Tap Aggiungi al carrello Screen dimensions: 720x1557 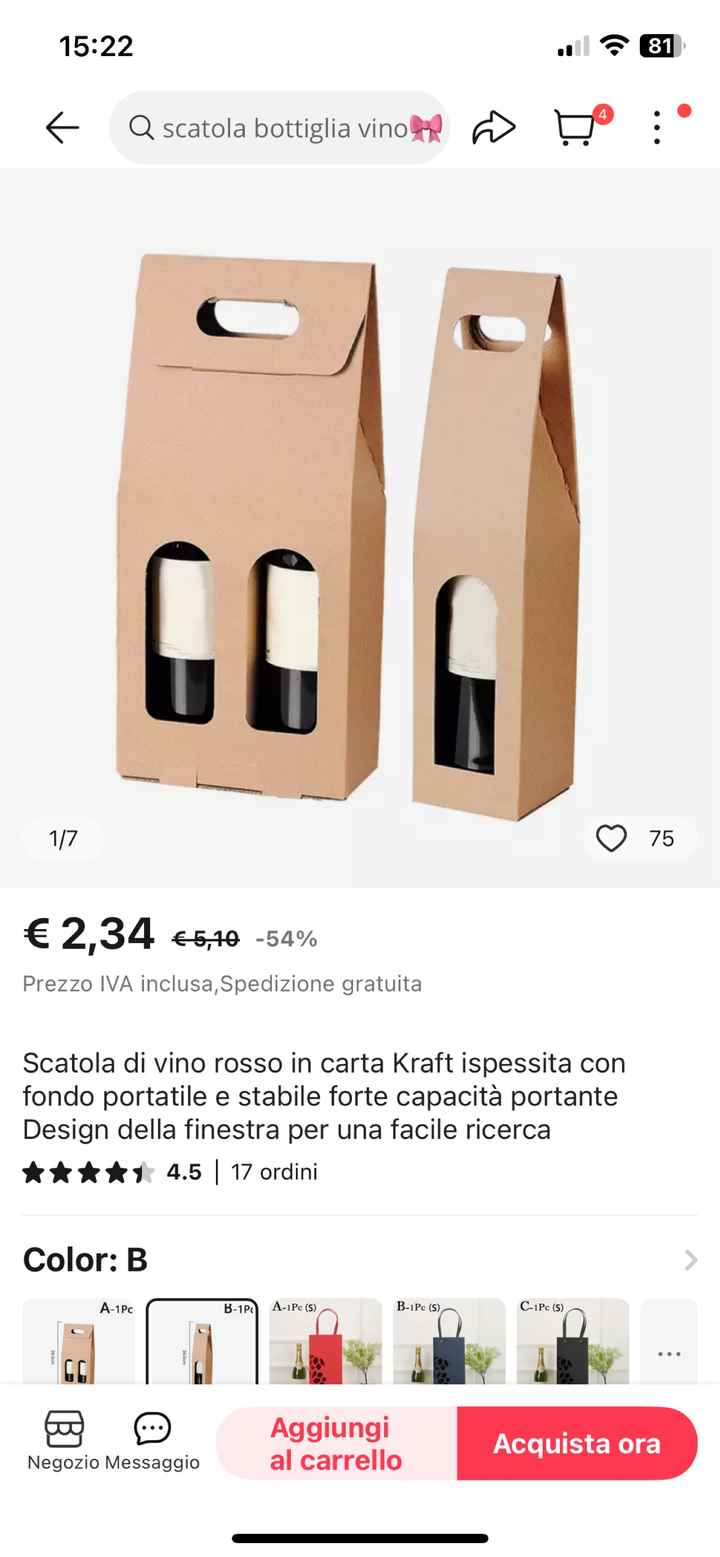point(336,1443)
